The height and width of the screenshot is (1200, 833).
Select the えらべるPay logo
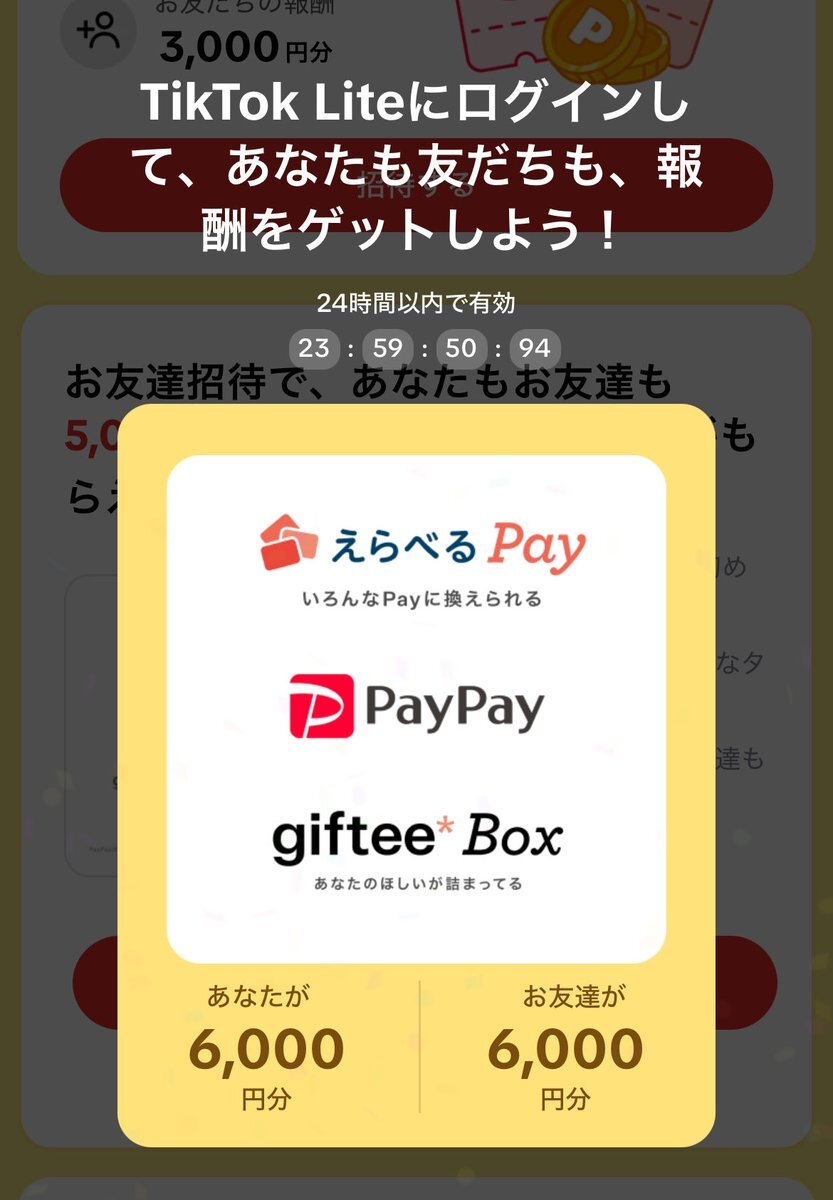tap(419, 545)
